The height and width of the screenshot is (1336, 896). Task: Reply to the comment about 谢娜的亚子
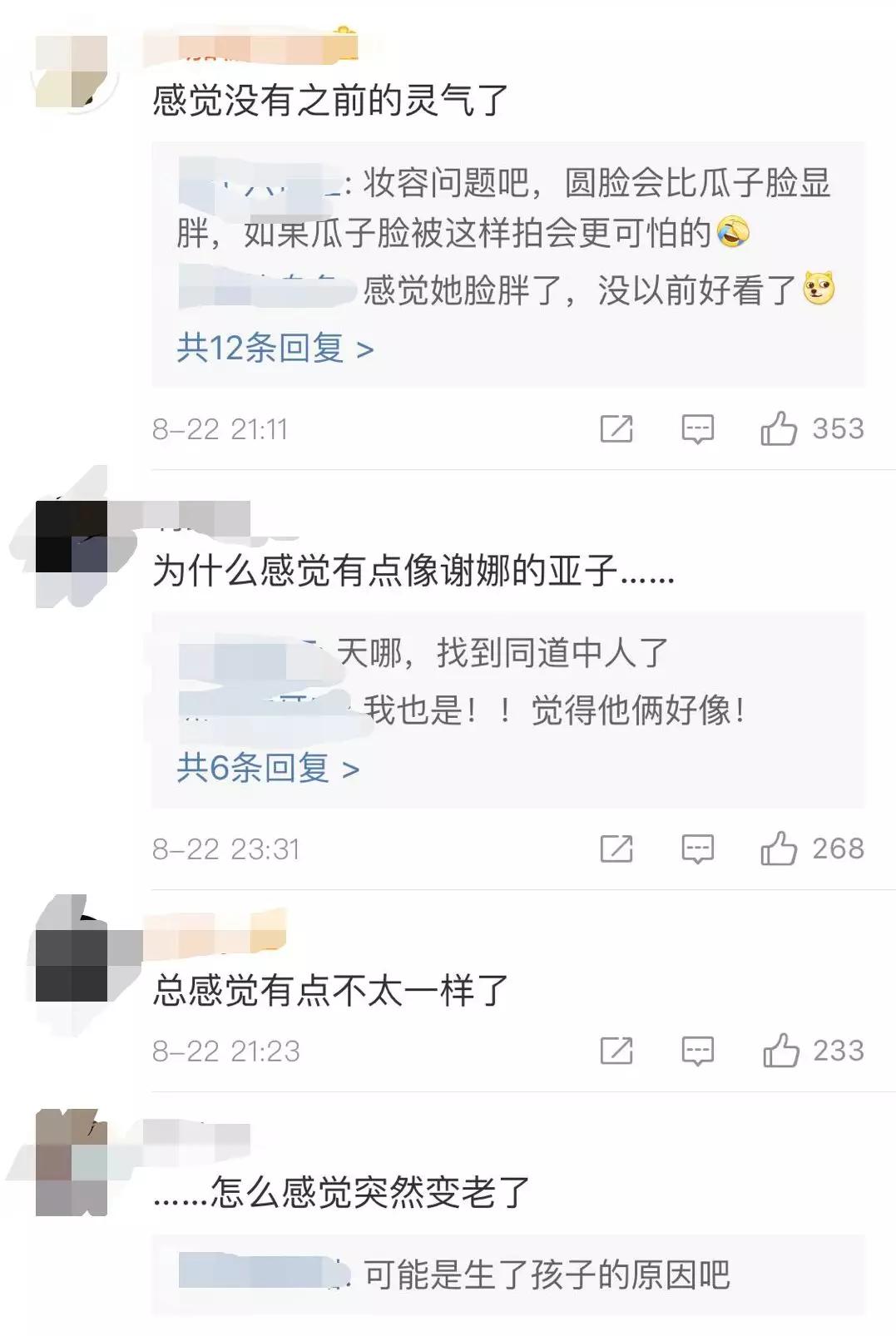(x=697, y=849)
